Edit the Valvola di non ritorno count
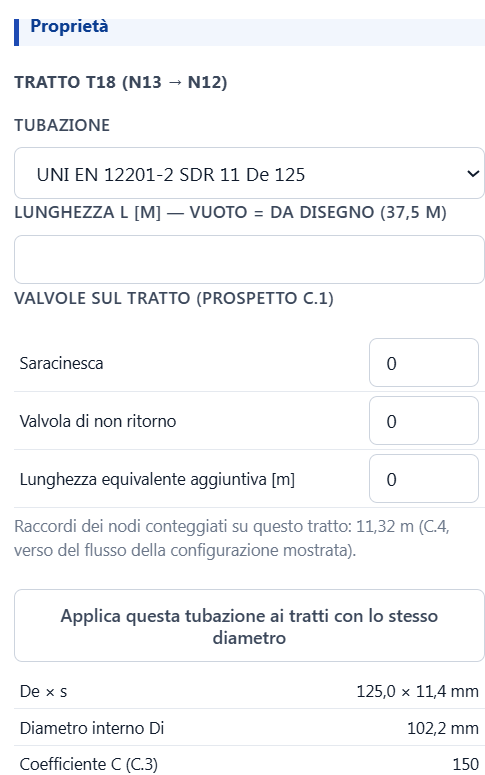 [424, 421]
